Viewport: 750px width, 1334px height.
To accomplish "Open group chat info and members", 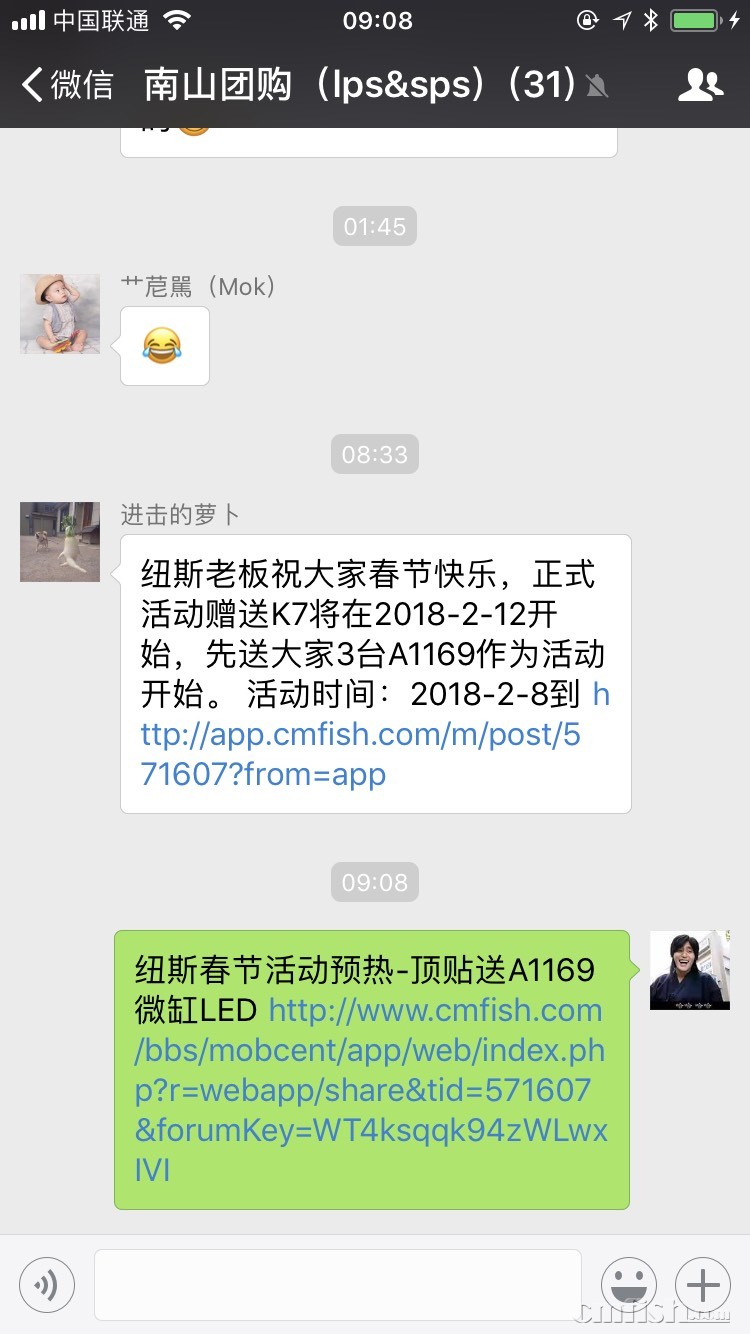I will pyautogui.click(x=700, y=85).
